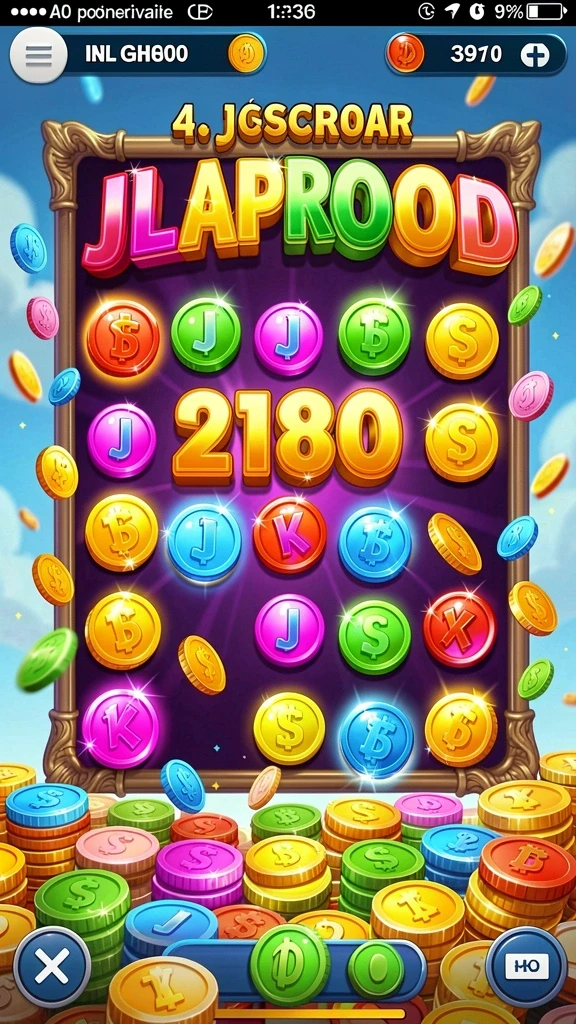This screenshot has height=1024, width=576.
Task: Tap the HO button in the corner
Action: tap(526, 967)
